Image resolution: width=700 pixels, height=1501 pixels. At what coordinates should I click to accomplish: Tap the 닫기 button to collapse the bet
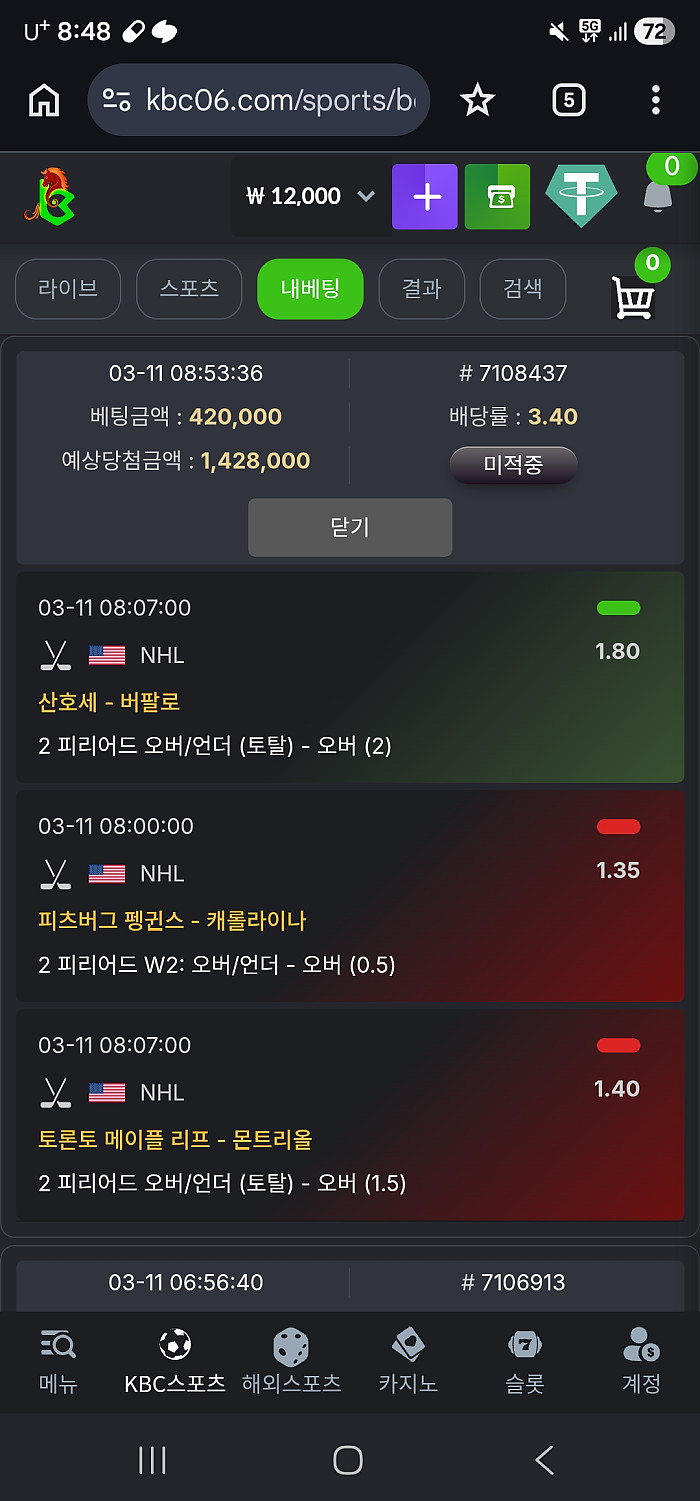350,527
